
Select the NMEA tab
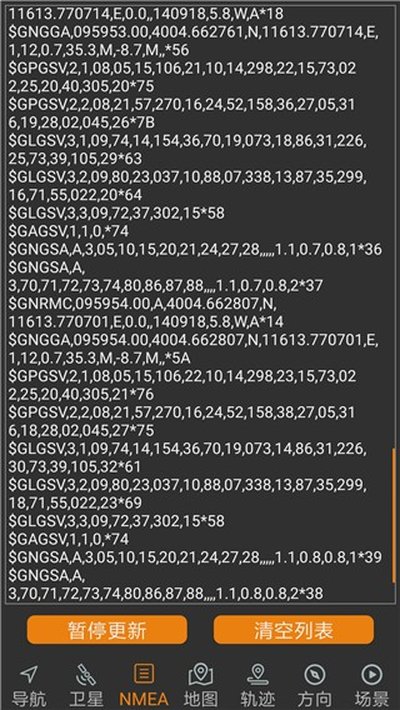[x=144, y=686]
